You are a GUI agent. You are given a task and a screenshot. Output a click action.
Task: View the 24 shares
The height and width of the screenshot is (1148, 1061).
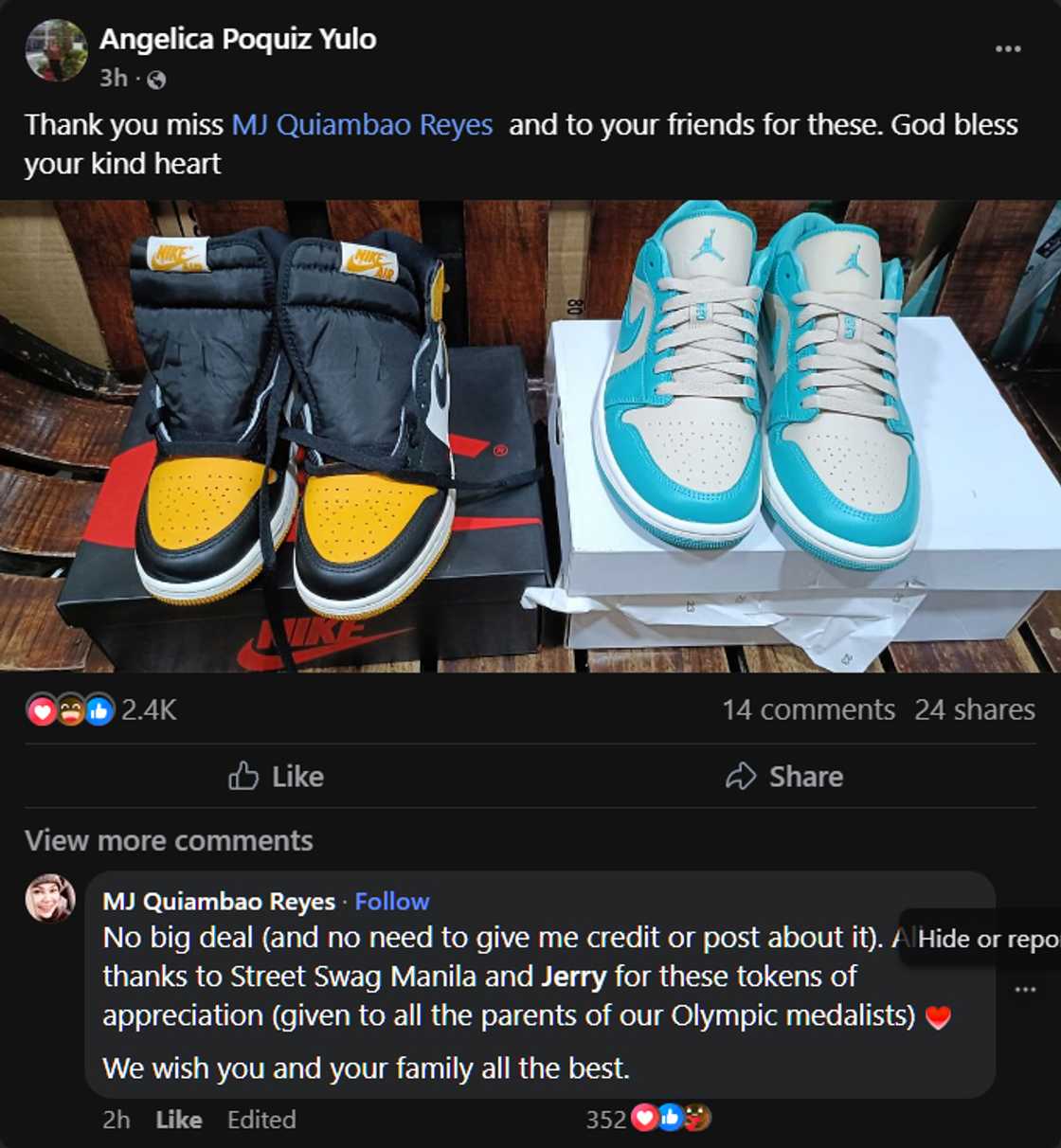(974, 709)
